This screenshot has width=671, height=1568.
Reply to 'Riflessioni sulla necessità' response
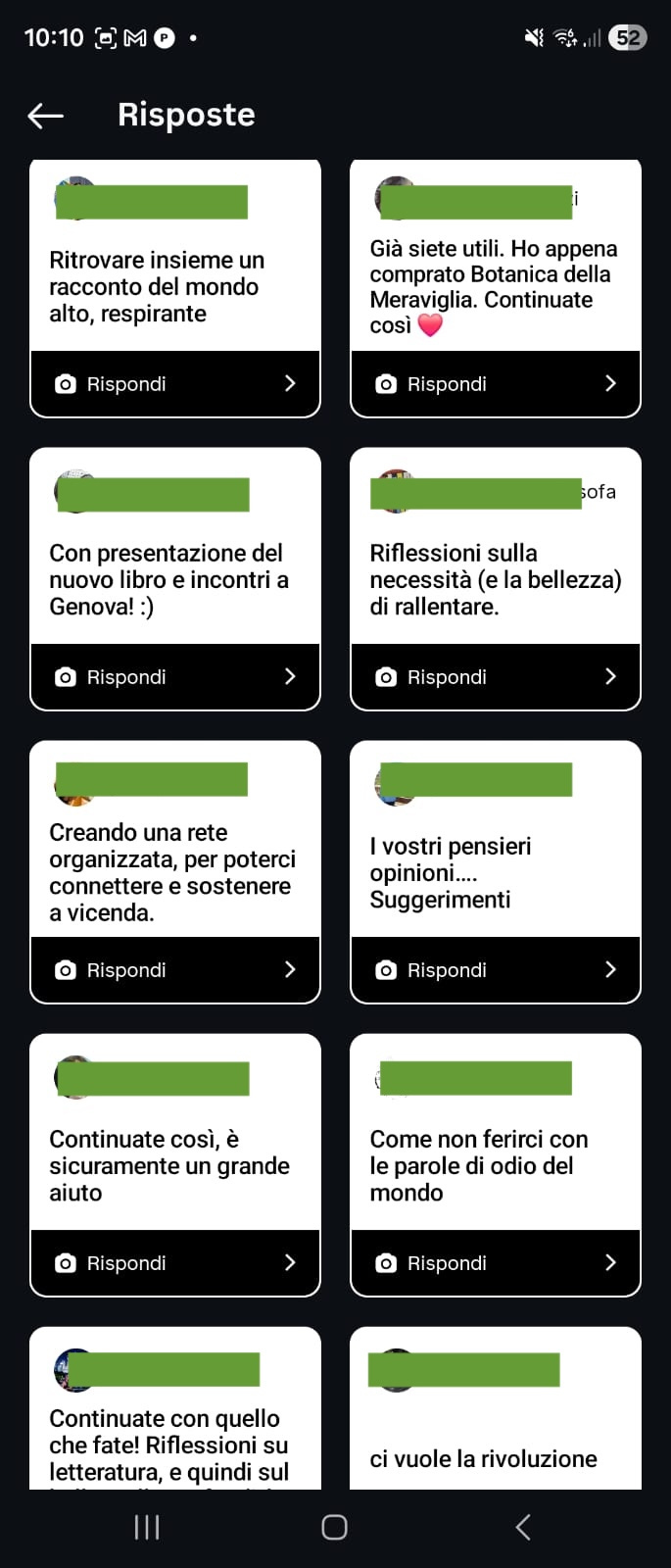point(496,677)
